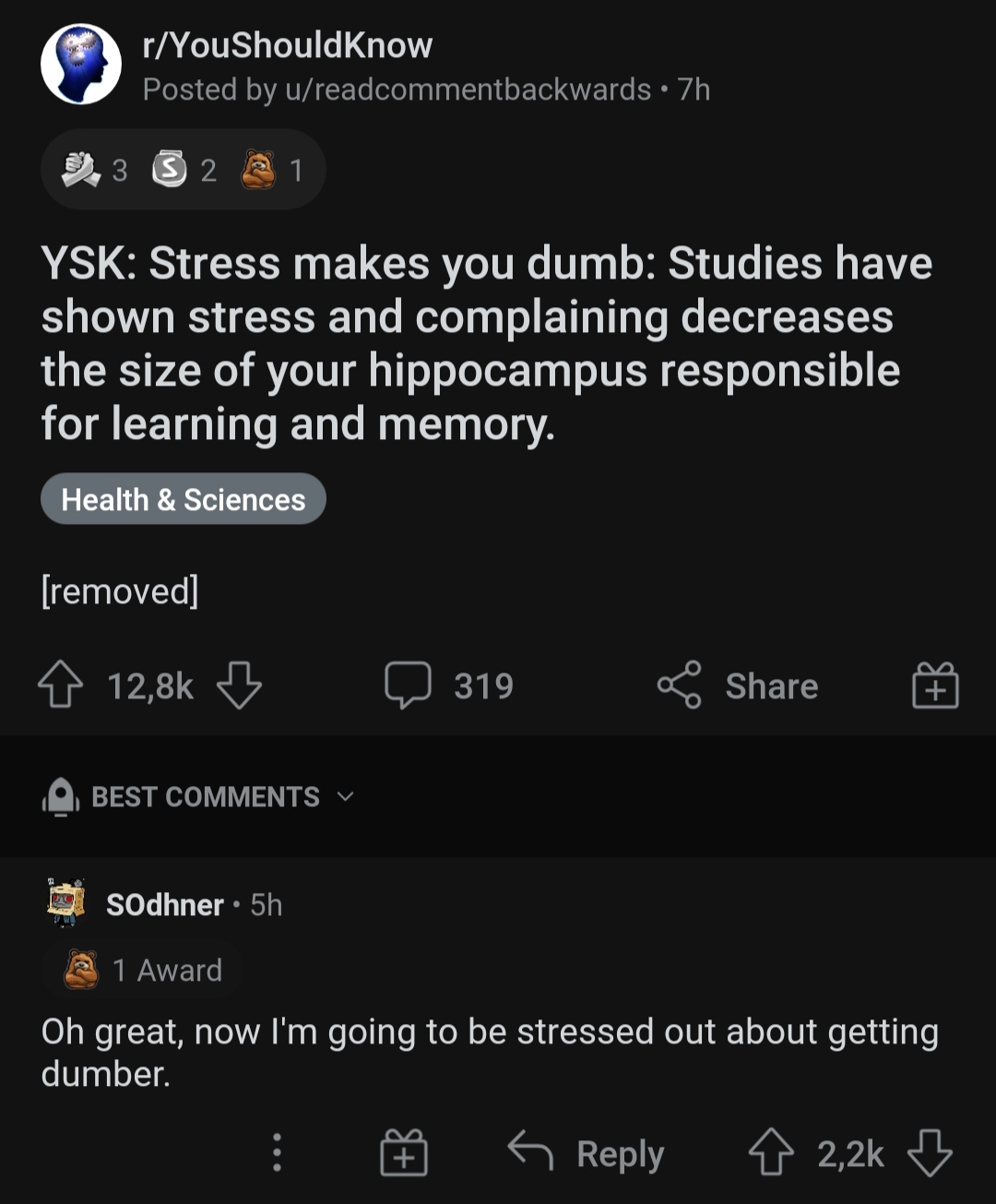View the post's awards
The image size is (996, 1204).
point(183,170)
